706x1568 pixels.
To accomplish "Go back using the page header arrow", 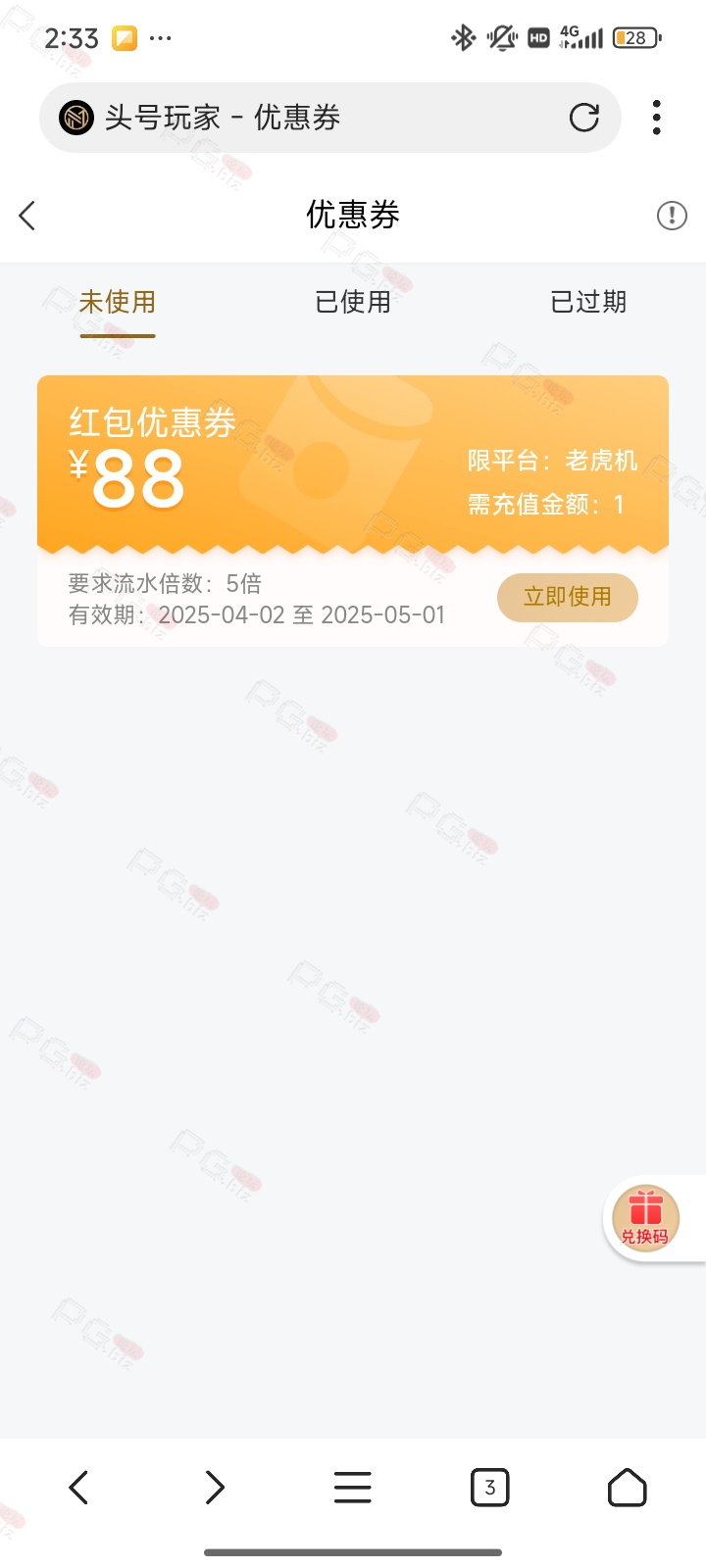I will click(x=27, y=216).
